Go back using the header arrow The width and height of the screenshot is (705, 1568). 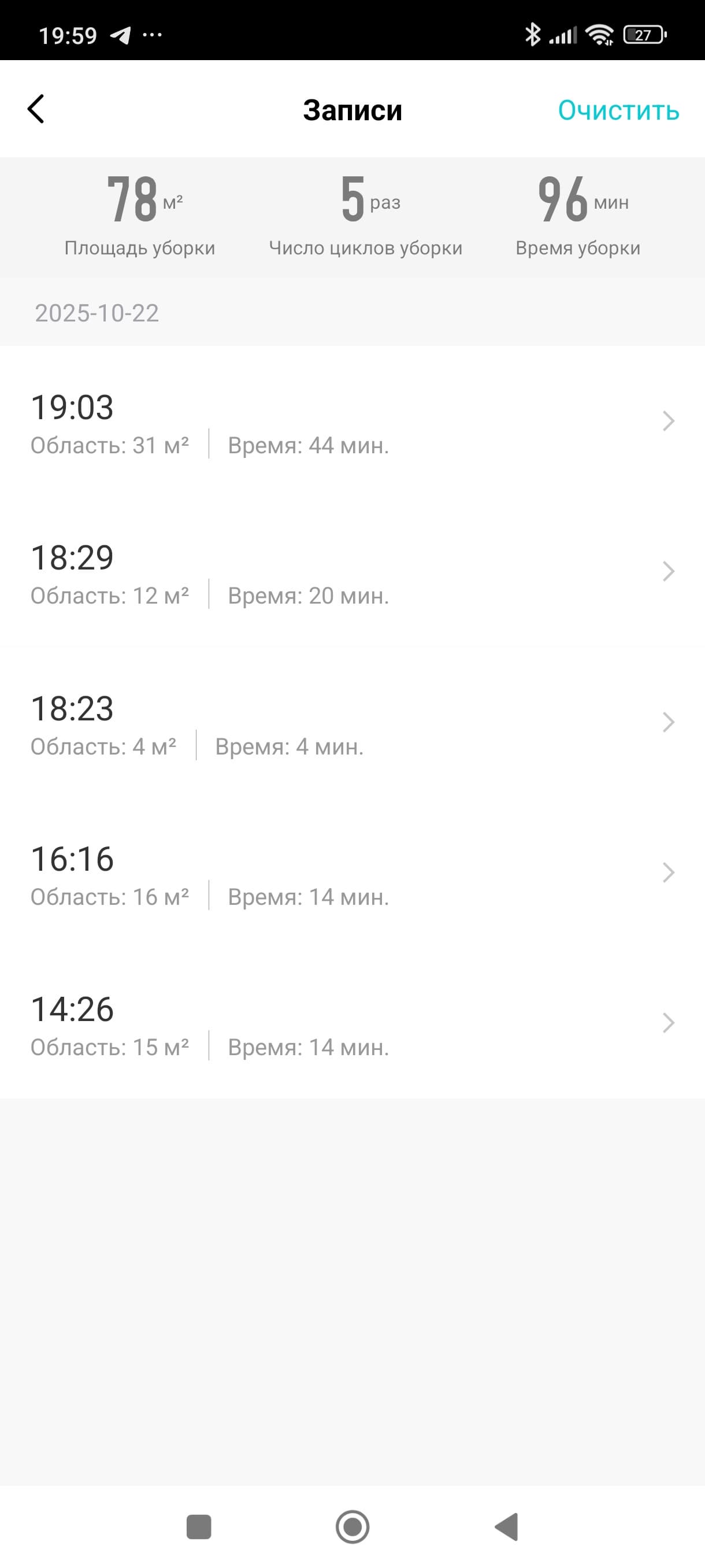36,110
